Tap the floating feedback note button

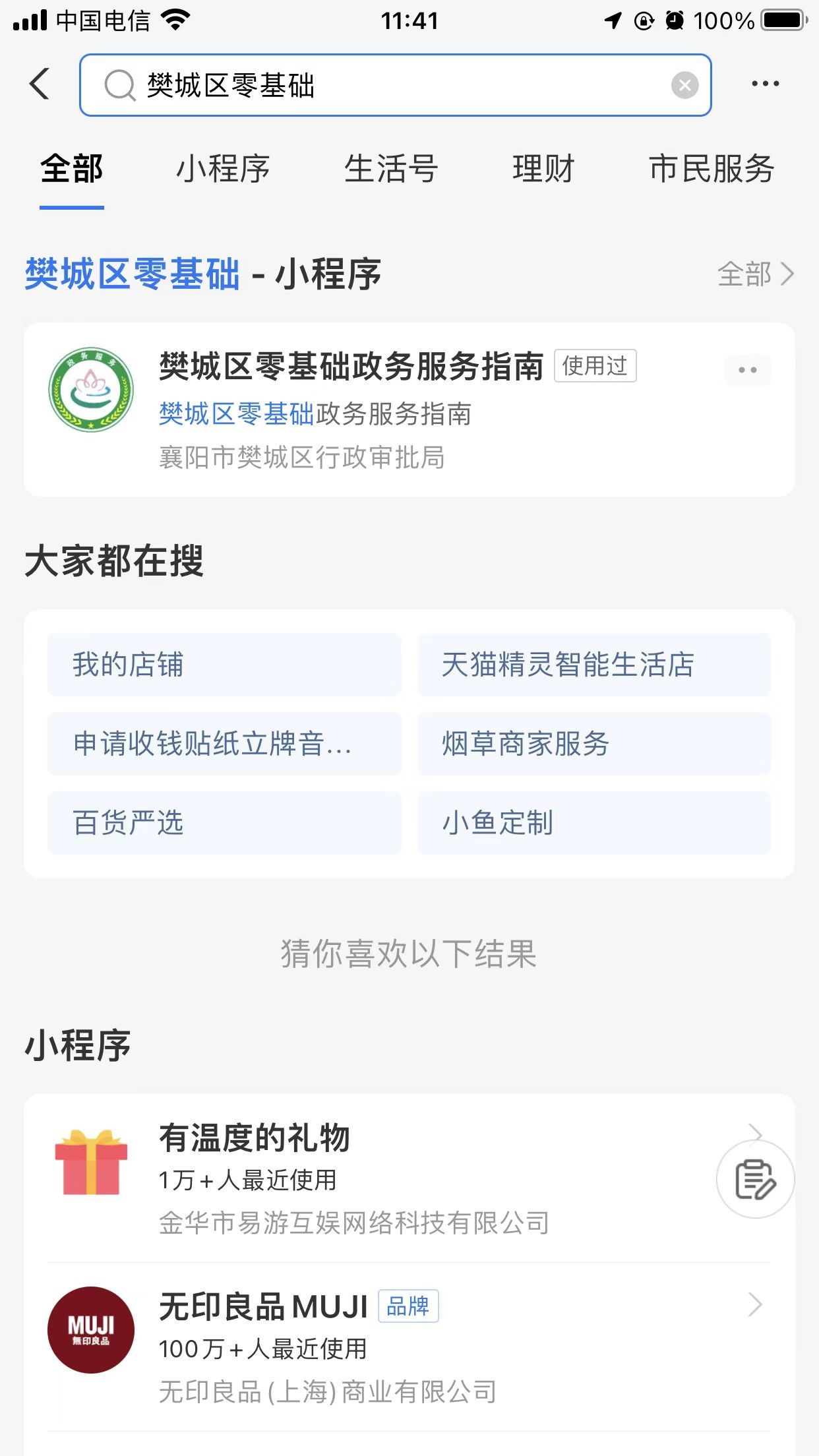755,1179
